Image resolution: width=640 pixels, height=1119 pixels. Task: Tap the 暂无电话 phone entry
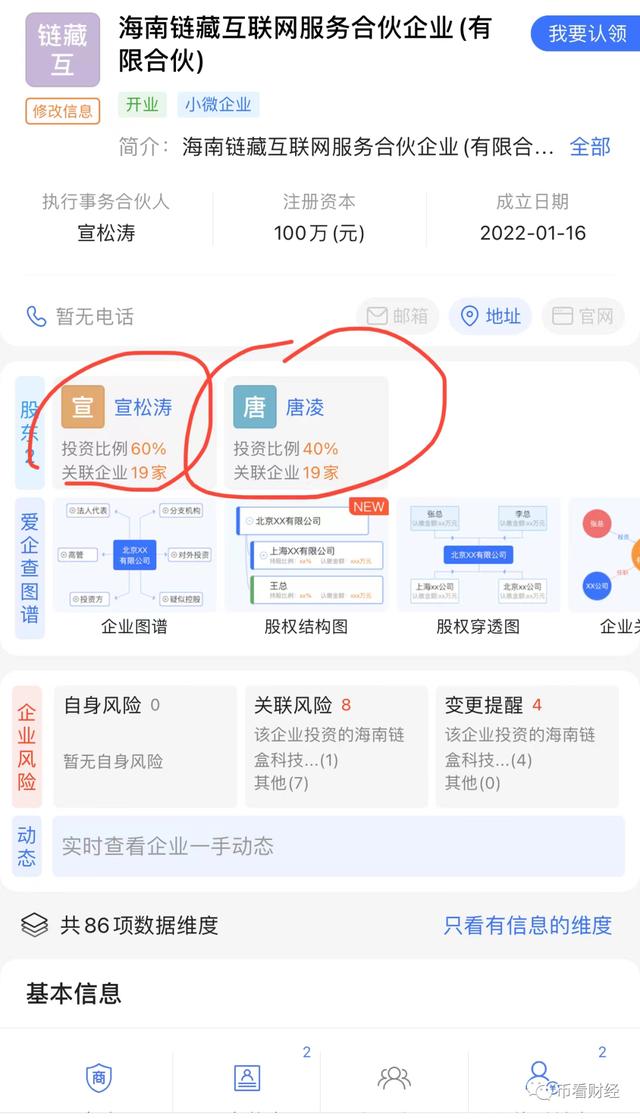[80, 316]
